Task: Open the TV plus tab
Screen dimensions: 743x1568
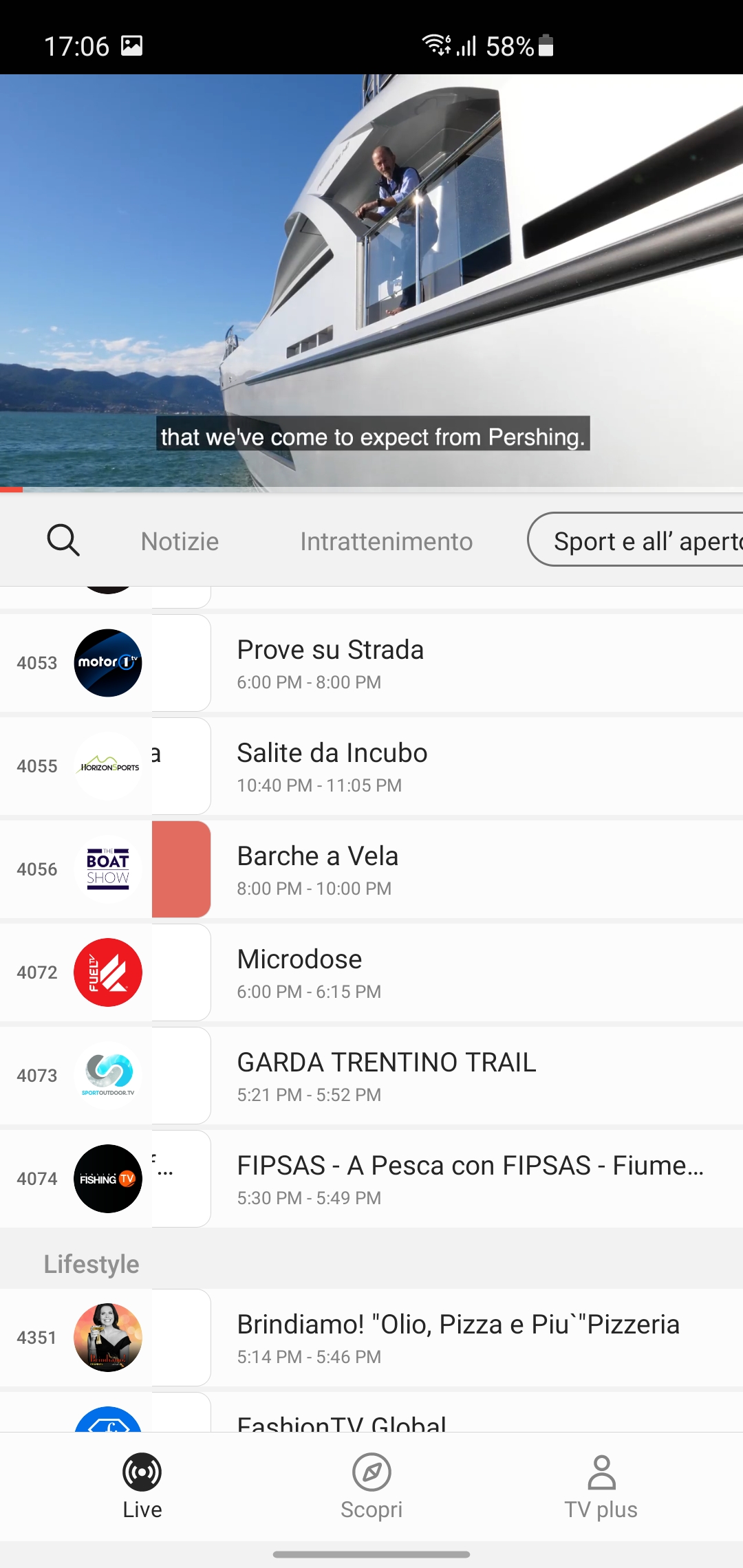Action: [601, 1486]
